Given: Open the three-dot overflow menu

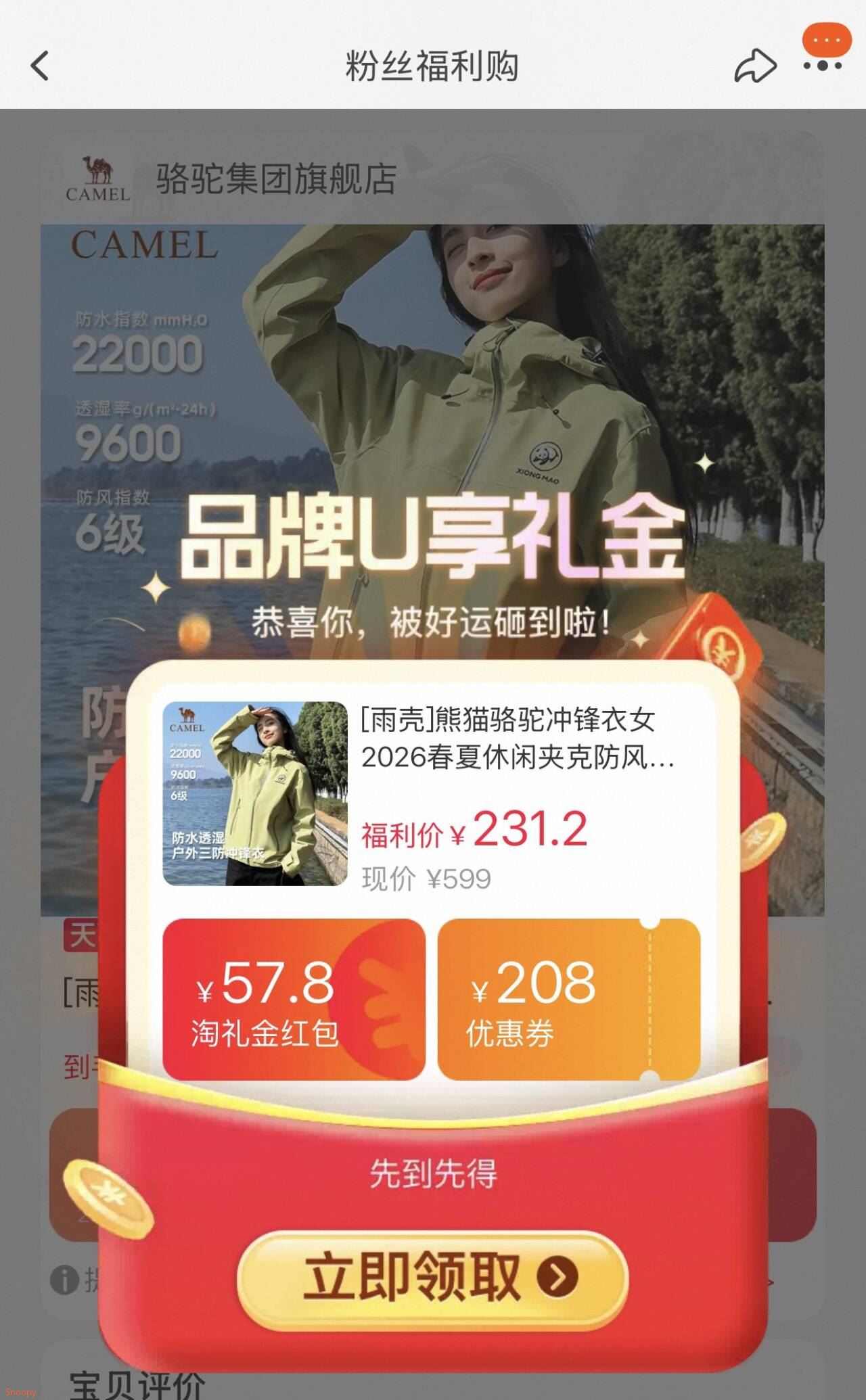Looking at the screenshot, I should (x=823, y=66).
